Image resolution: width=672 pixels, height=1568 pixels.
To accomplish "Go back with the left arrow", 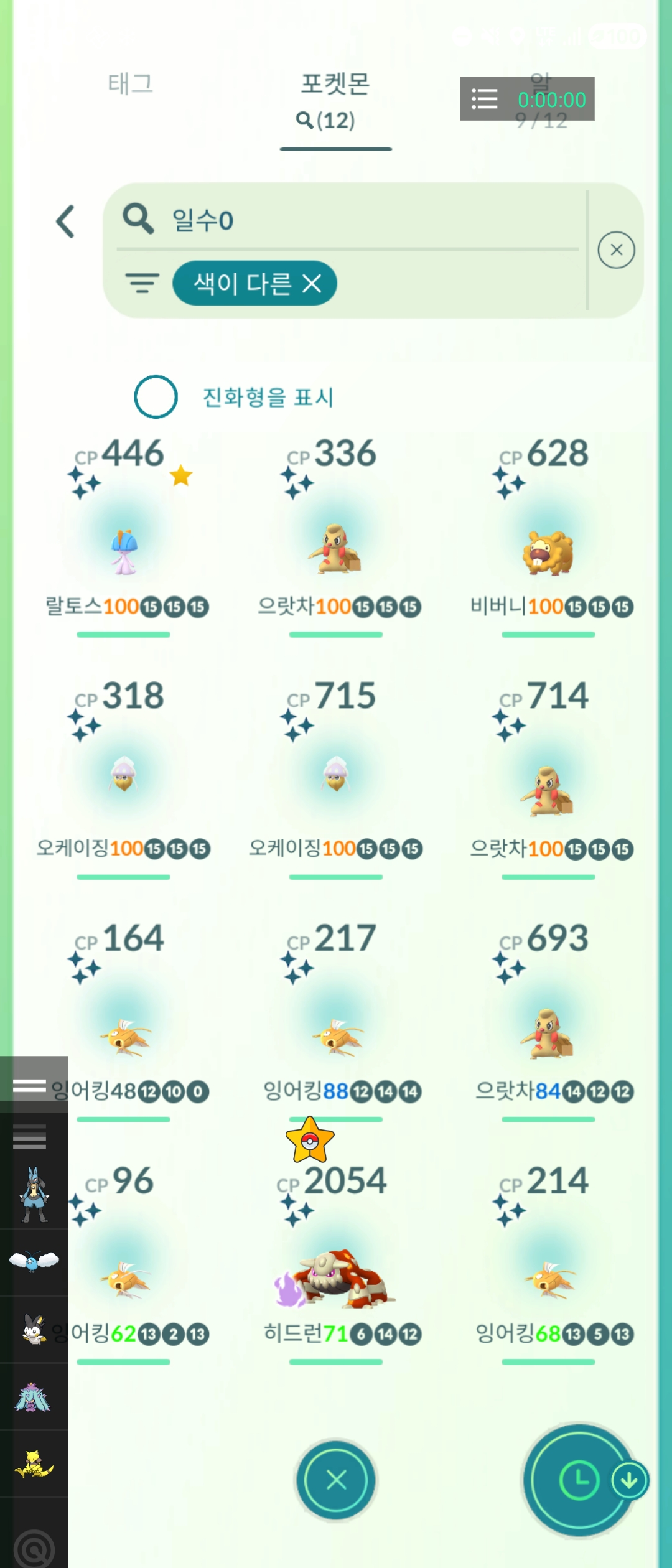I will 66,222.
